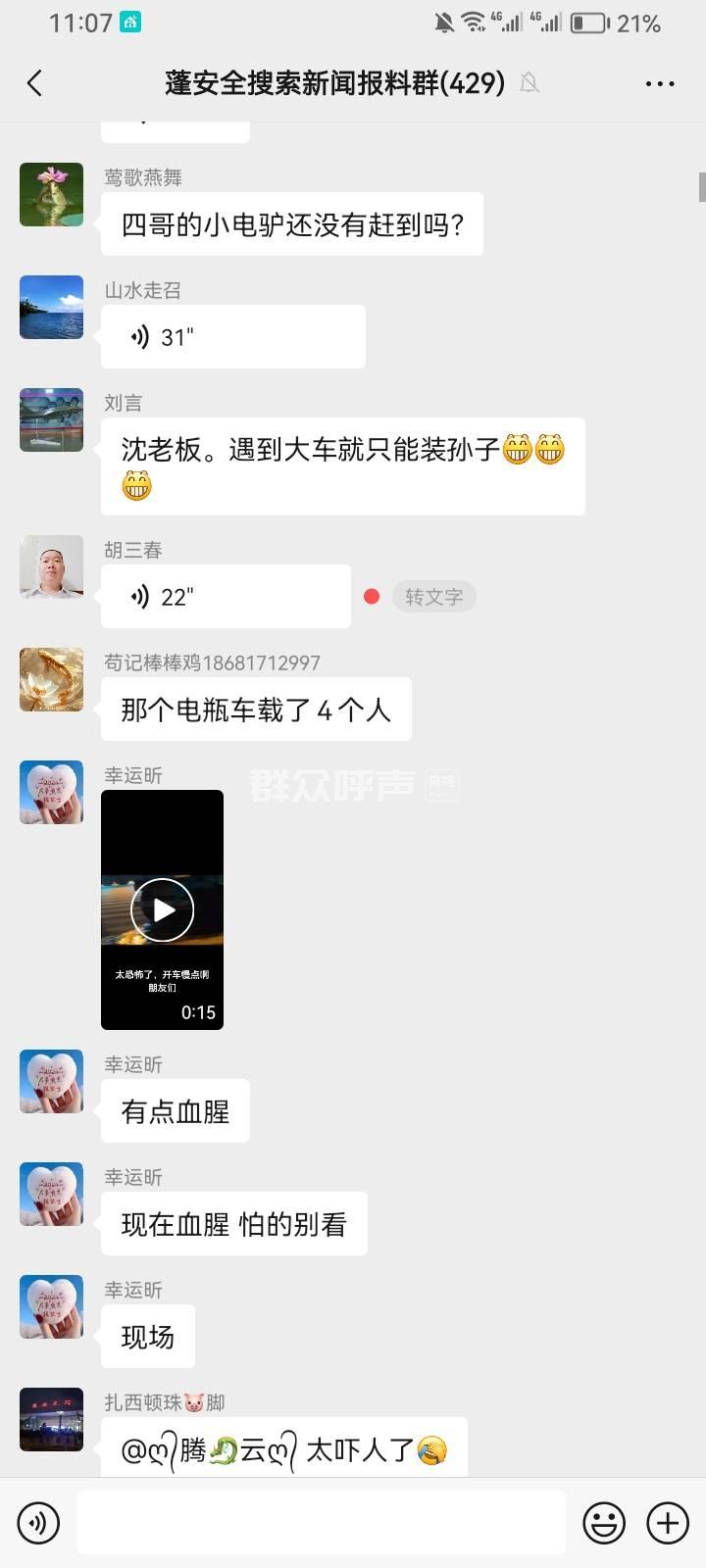Image resolution: width=706 pixels, height=1568 pixels.
Task: Open the plus attachment menu
Action: (x=668, y=1523)
